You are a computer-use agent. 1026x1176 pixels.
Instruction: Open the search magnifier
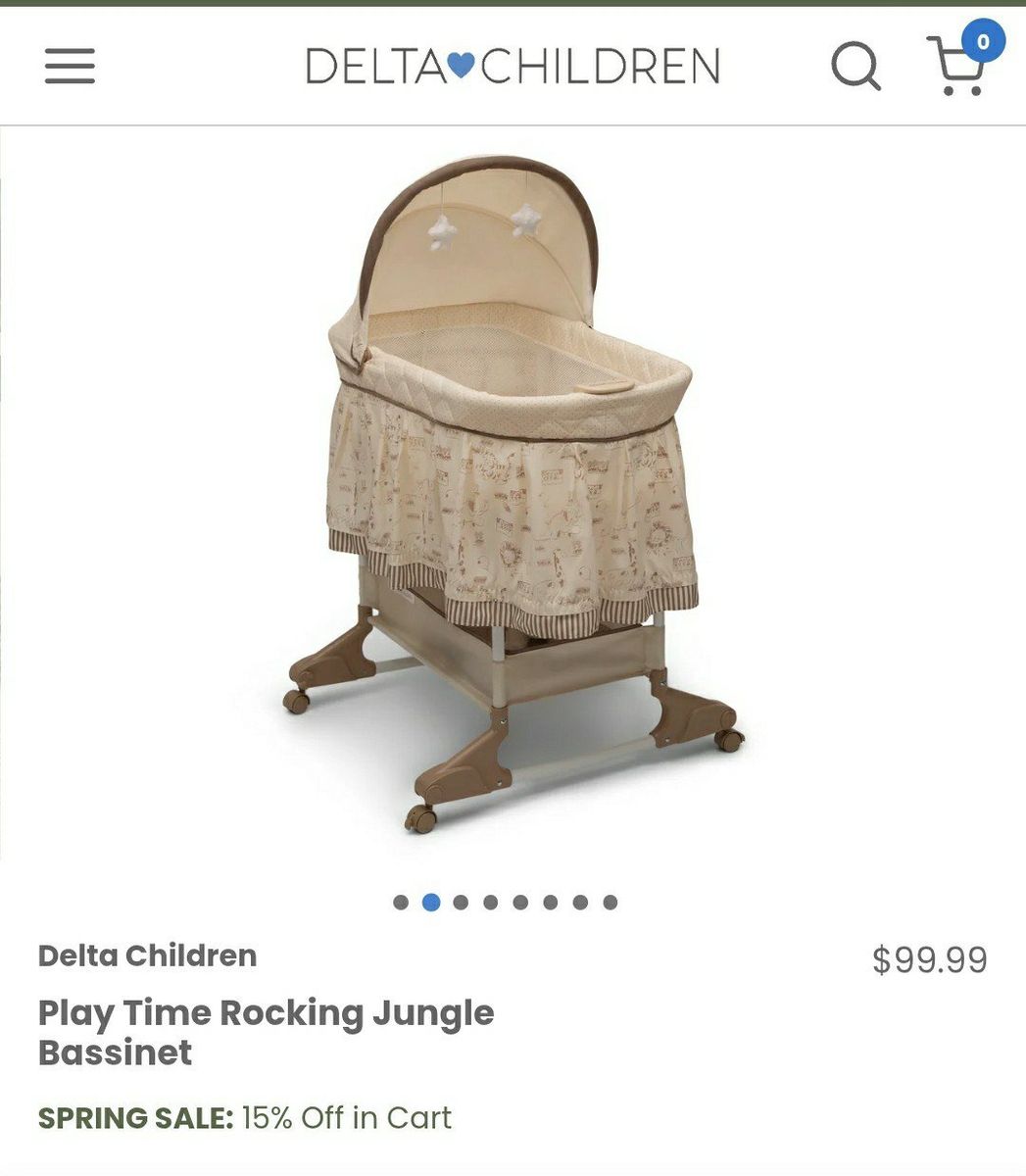[x=855, y=67]
